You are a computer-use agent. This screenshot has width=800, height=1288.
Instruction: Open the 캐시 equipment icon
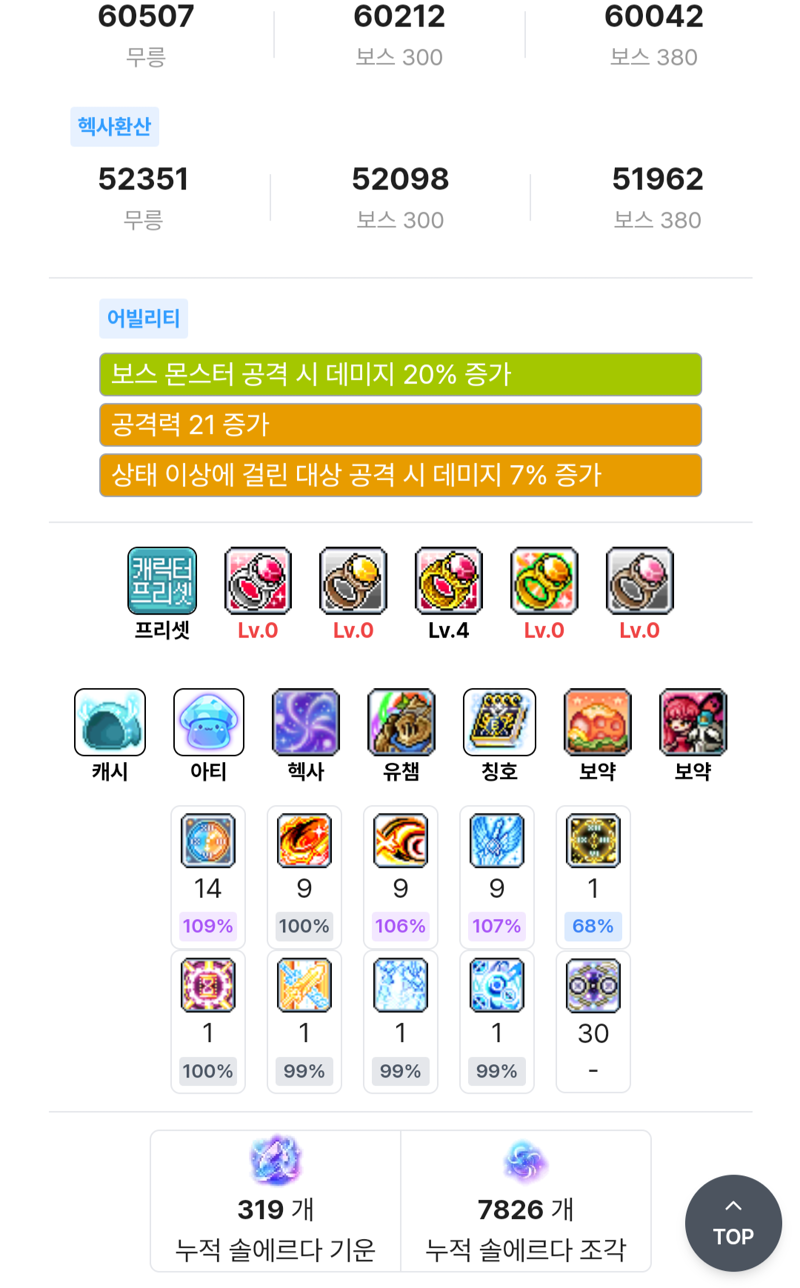coord(110,722)
